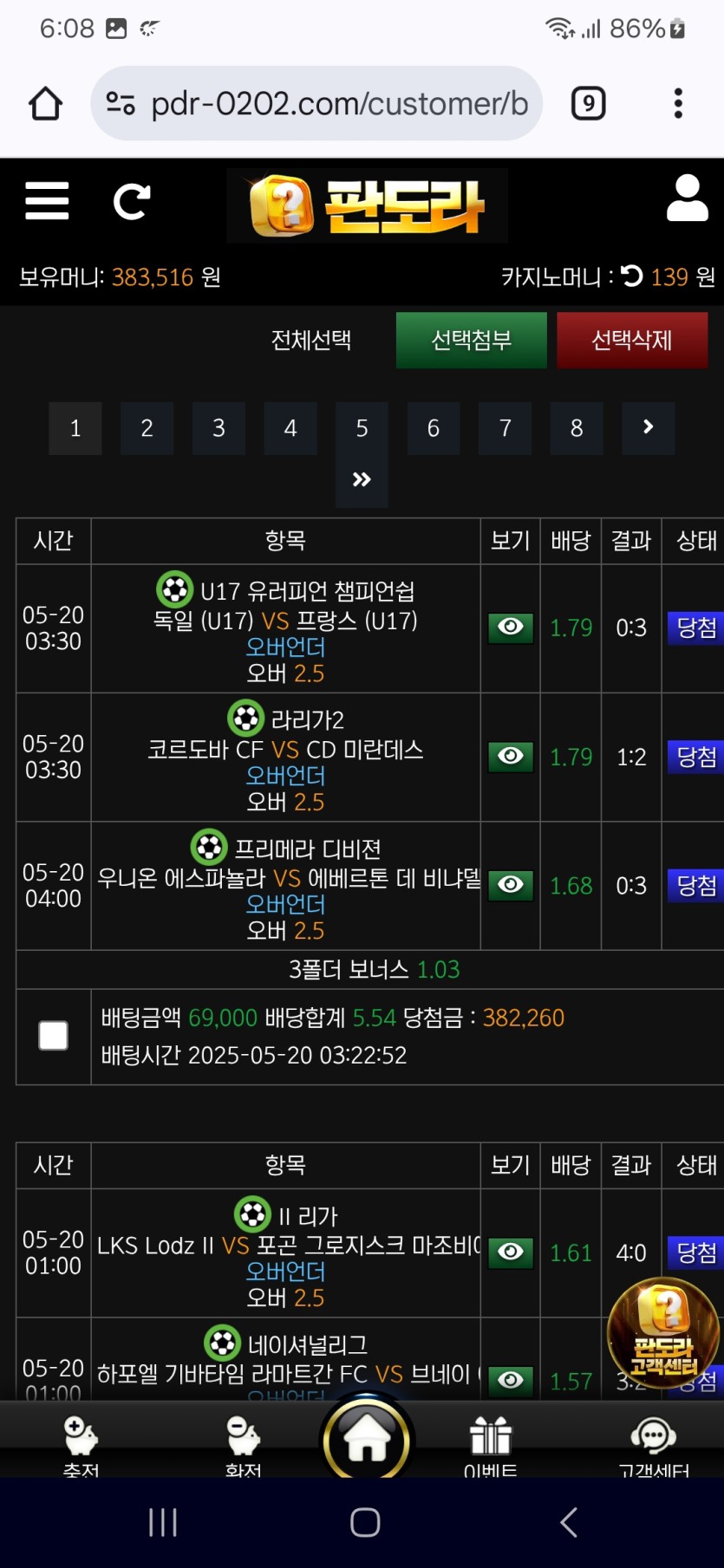
Task: Open the browser's three-dot overflow menu
Action: click(678, 104)
